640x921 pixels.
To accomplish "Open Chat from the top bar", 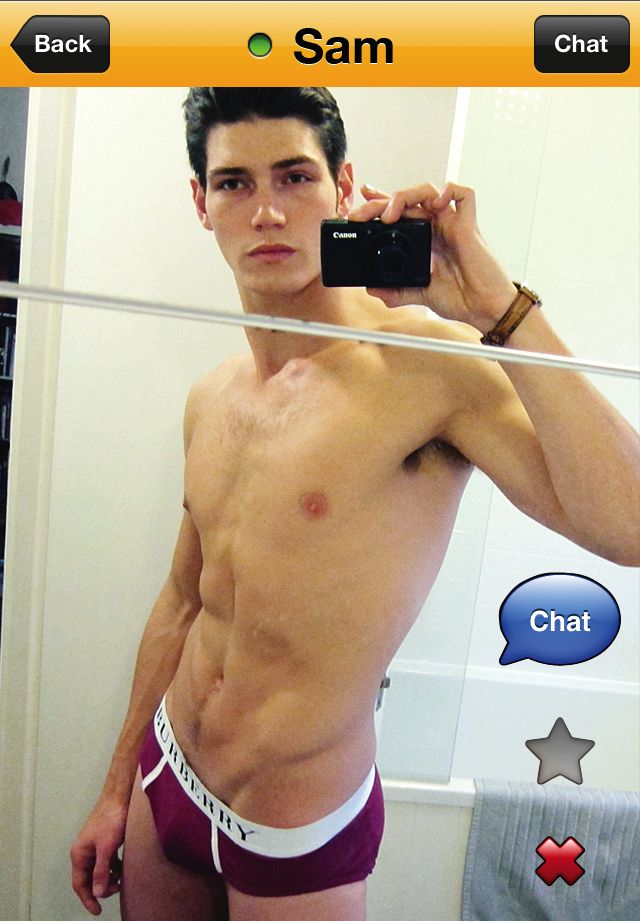I will [x=581, y=44].
